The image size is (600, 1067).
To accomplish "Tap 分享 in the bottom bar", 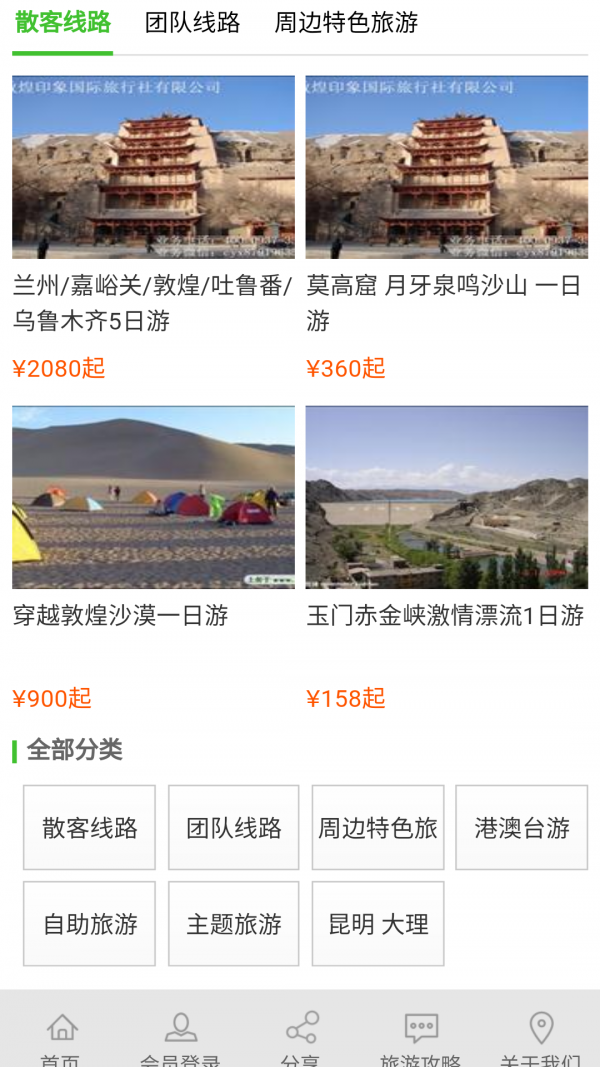I will [x=301, y=1038].
